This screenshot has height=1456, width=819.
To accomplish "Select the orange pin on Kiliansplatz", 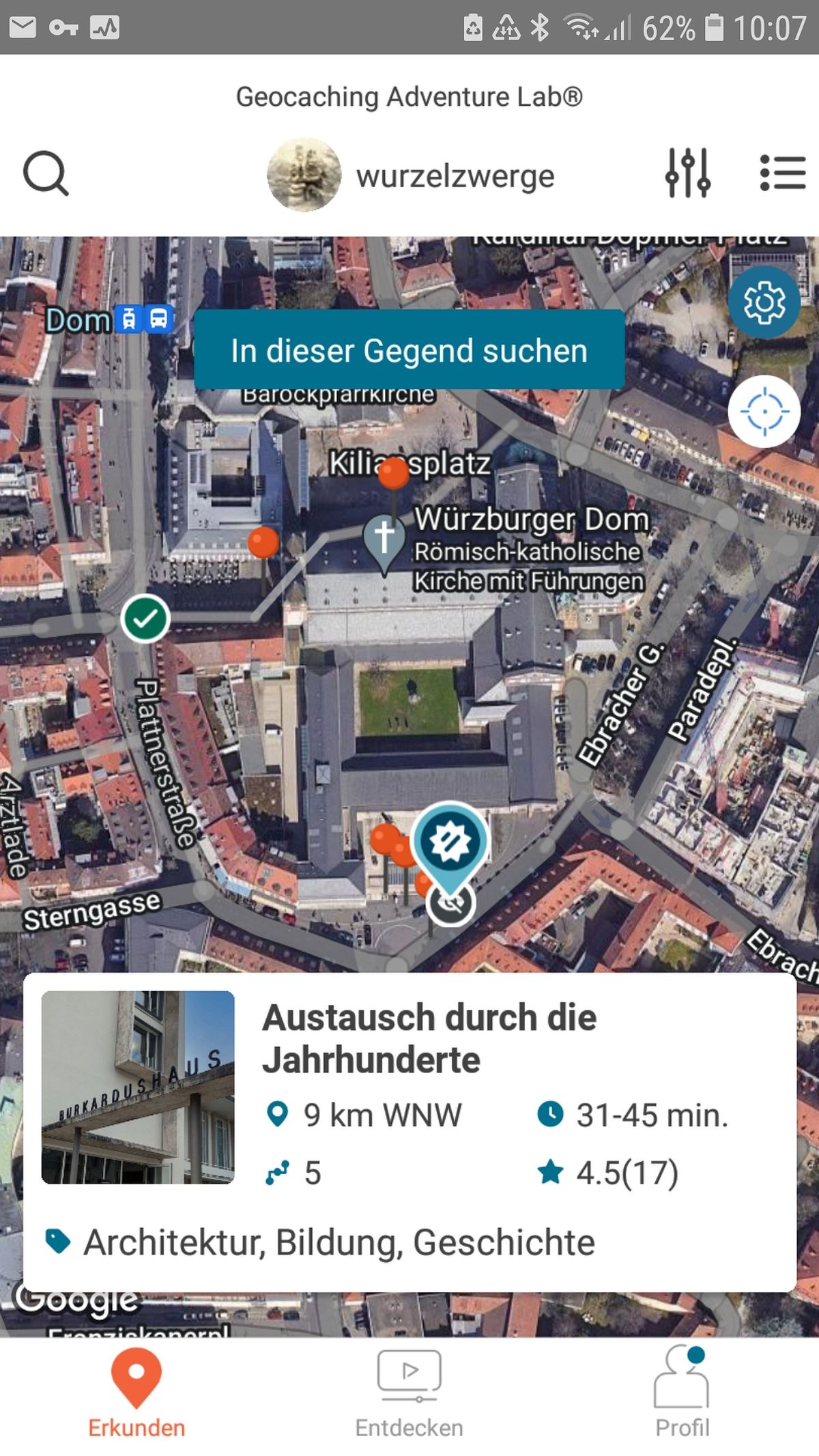I will 393,473.
